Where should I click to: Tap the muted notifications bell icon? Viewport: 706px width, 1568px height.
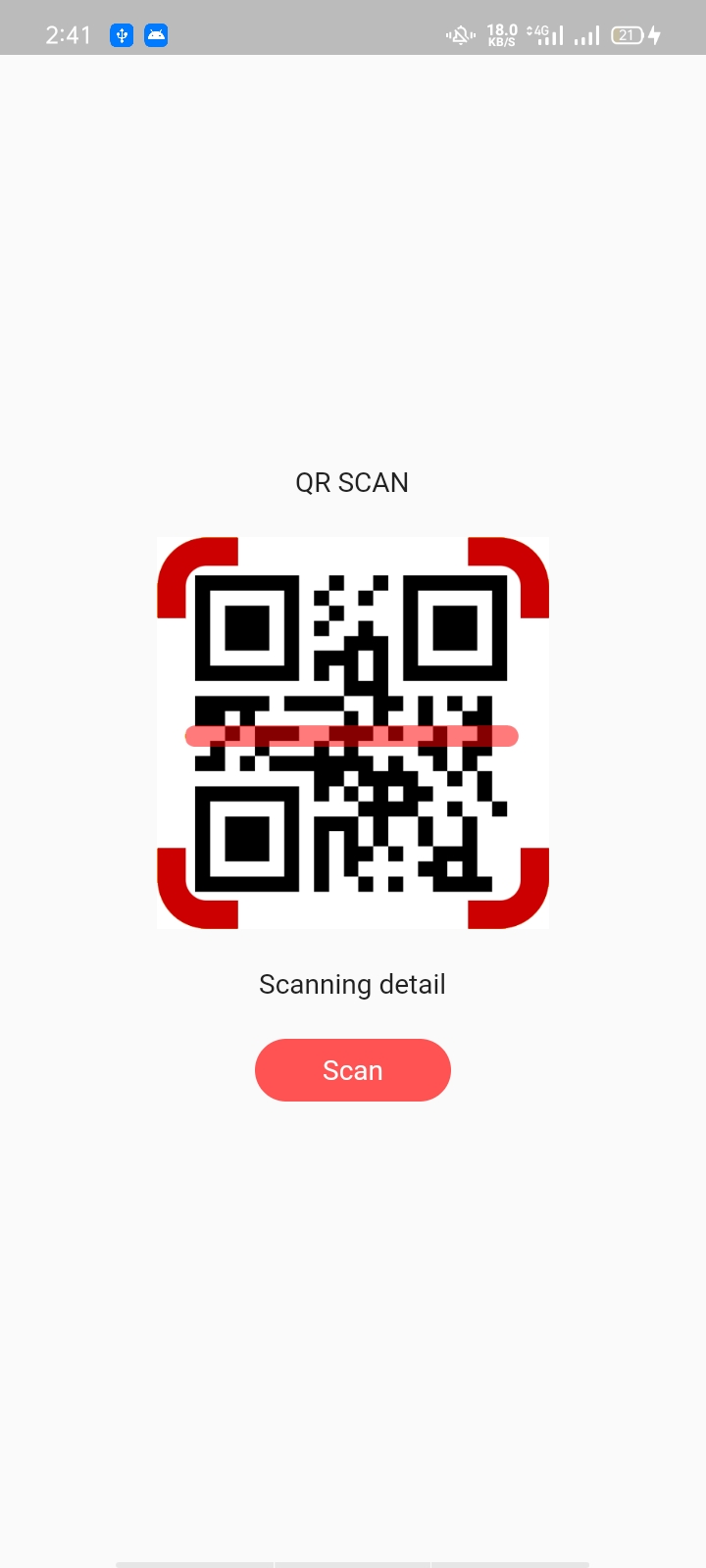[x=459, y=35]
